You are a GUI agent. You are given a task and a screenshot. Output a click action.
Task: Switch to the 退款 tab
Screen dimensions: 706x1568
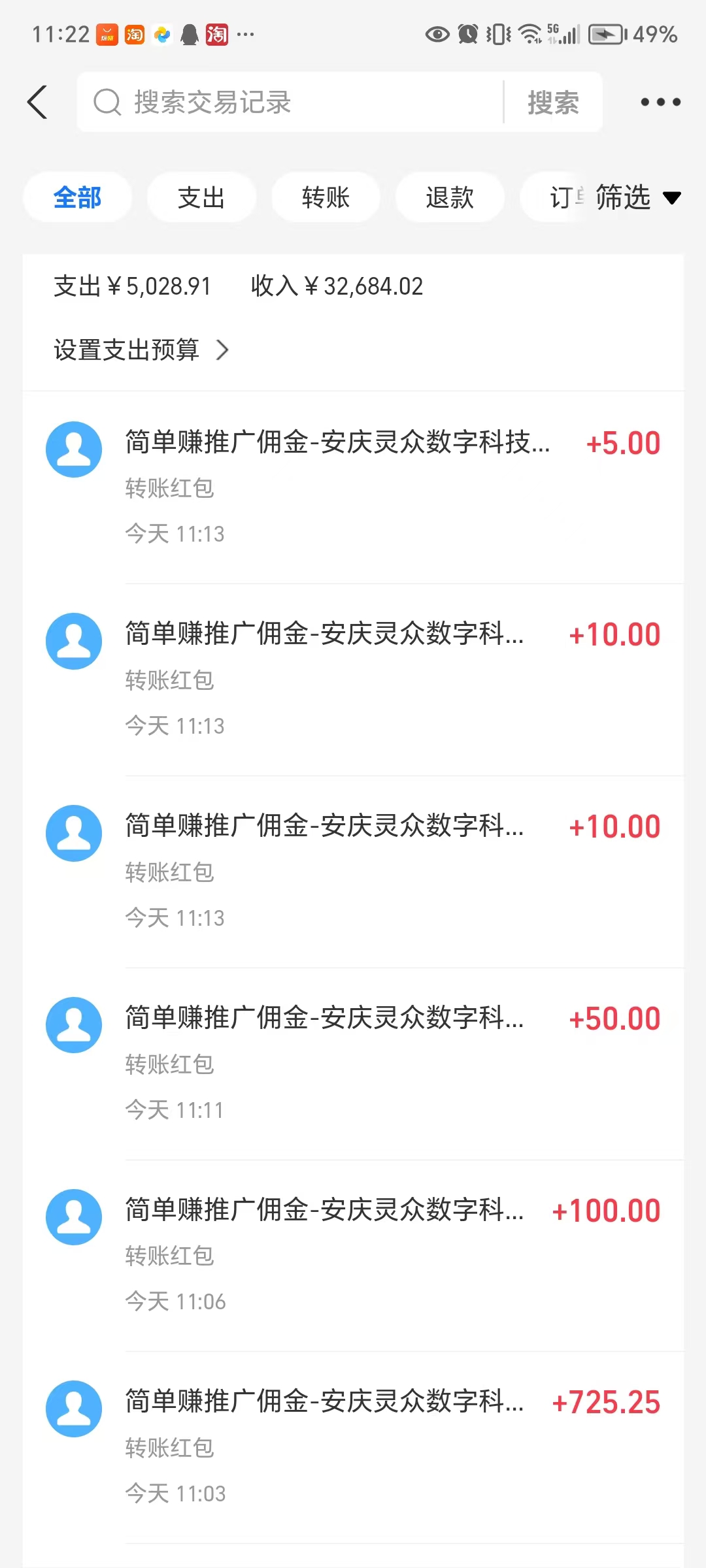(x=450, y=197)
